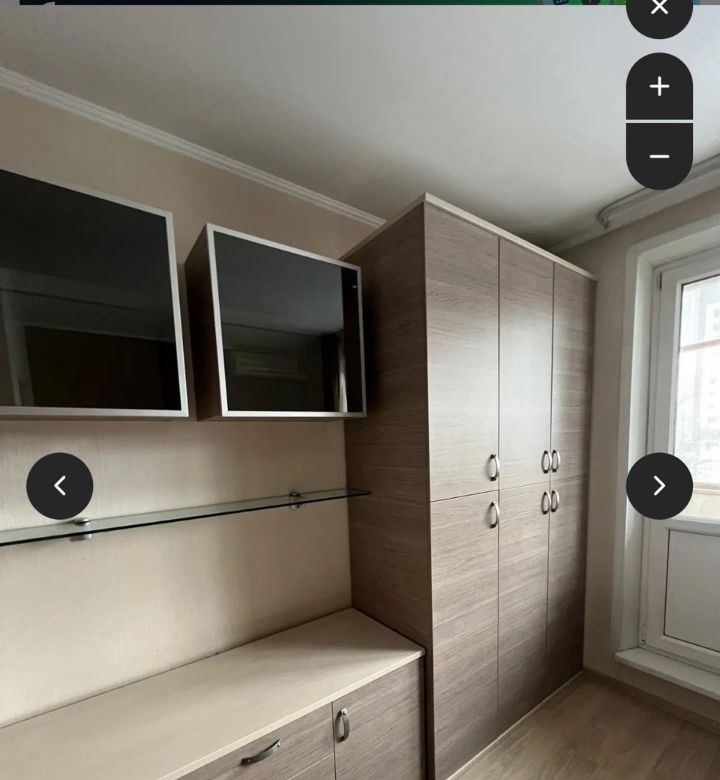Go to the previous photo
Viewport: 720px width, 780px height.
pos(60,486)
